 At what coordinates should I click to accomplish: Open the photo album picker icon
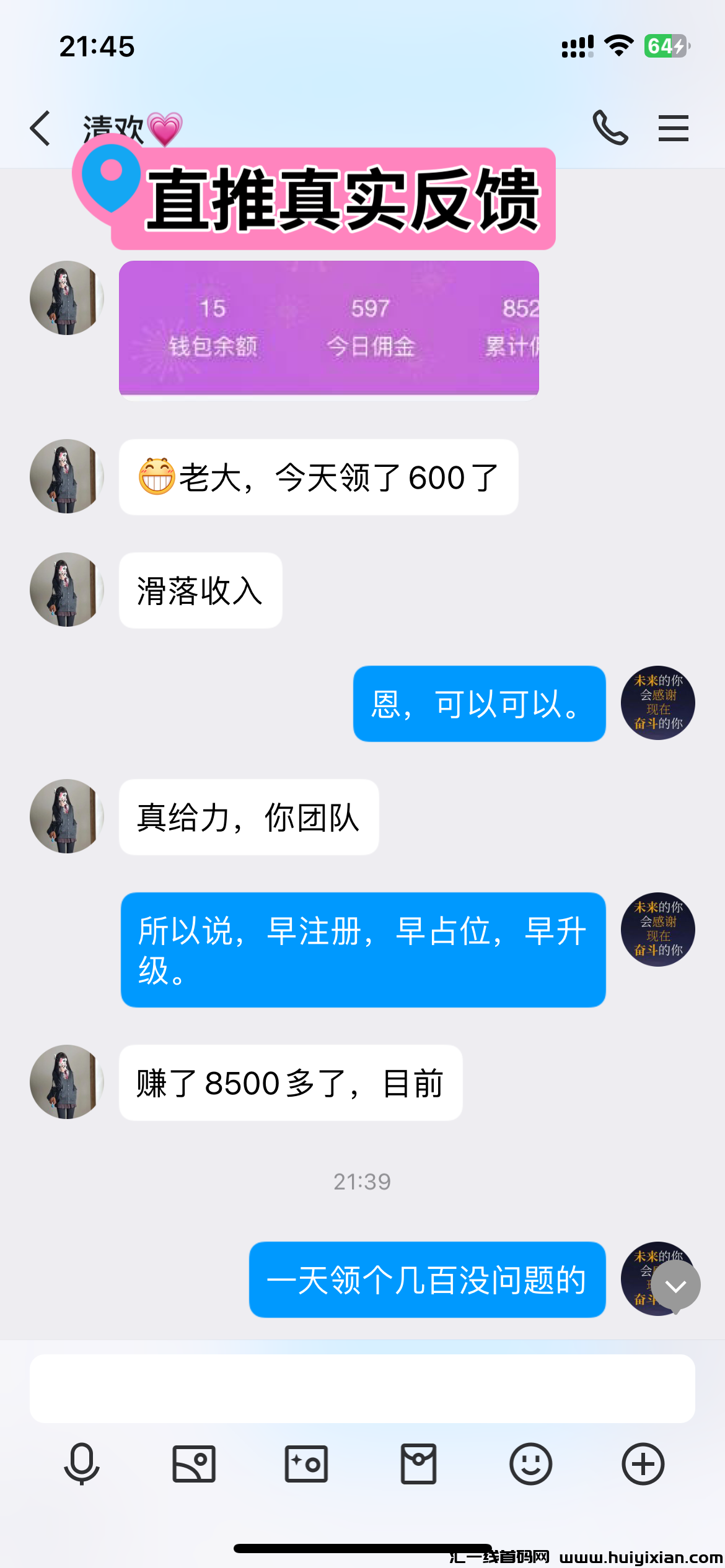point(193,1465)
